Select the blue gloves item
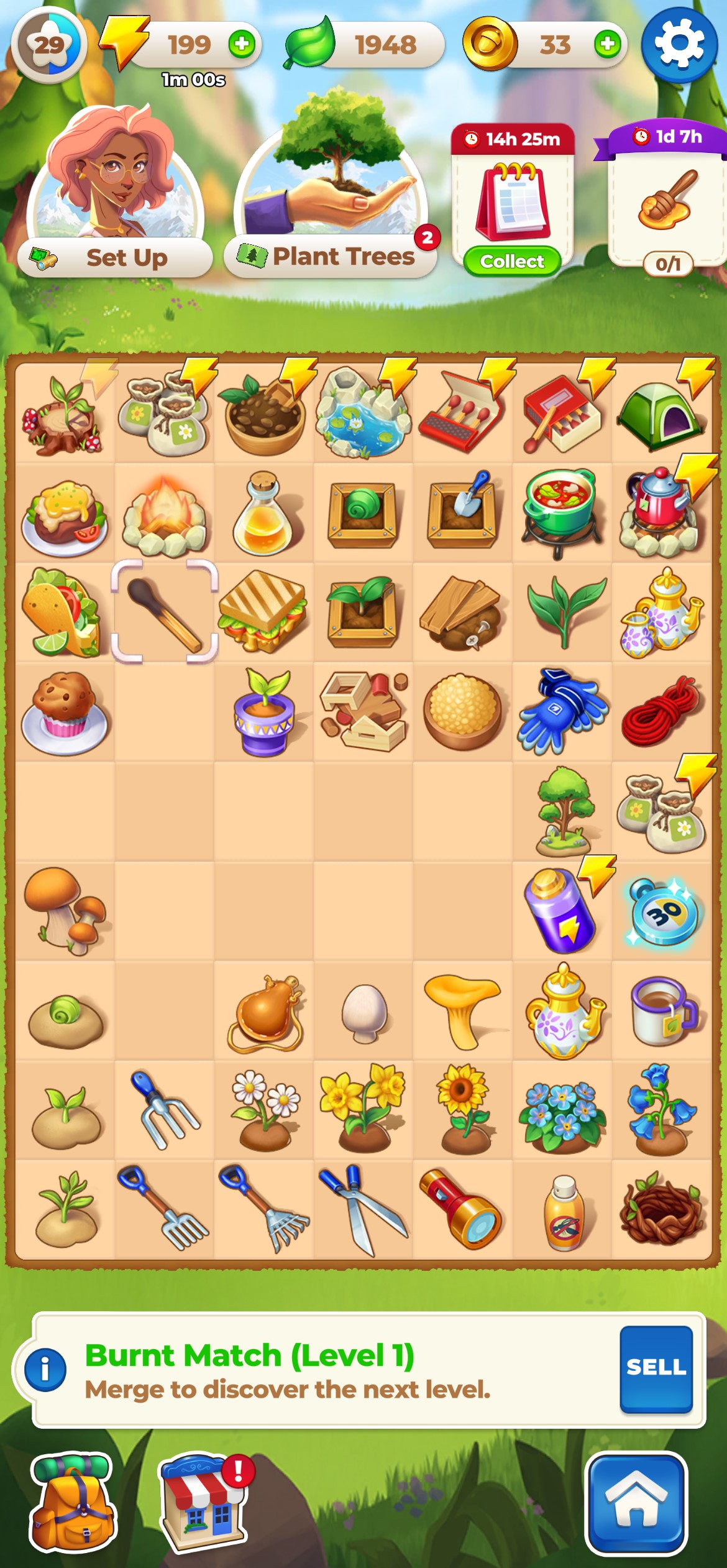The height and width of the screenshot is (1568, 727). point(562,711)
